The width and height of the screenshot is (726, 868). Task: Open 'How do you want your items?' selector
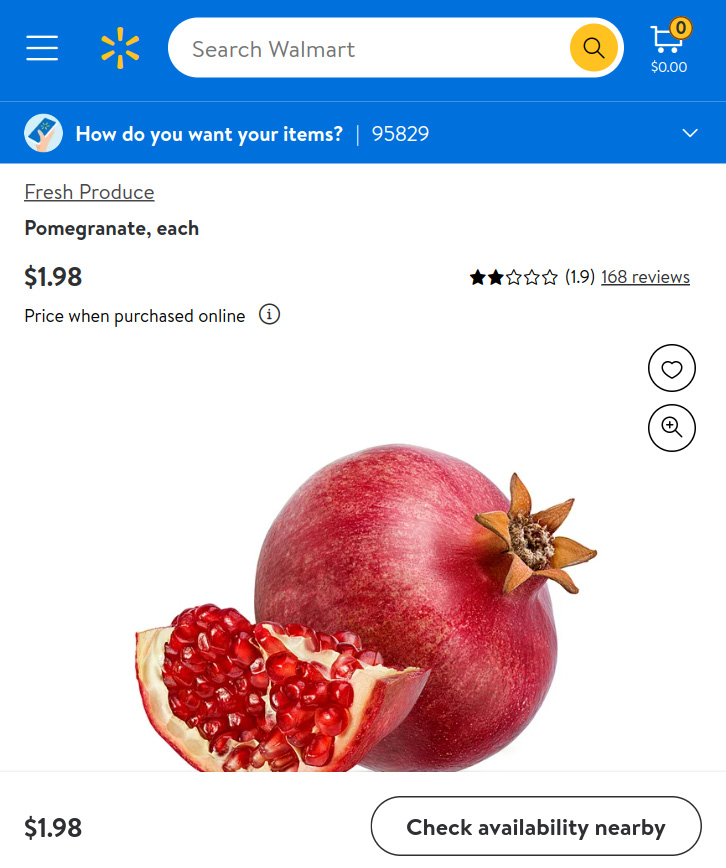209,133
